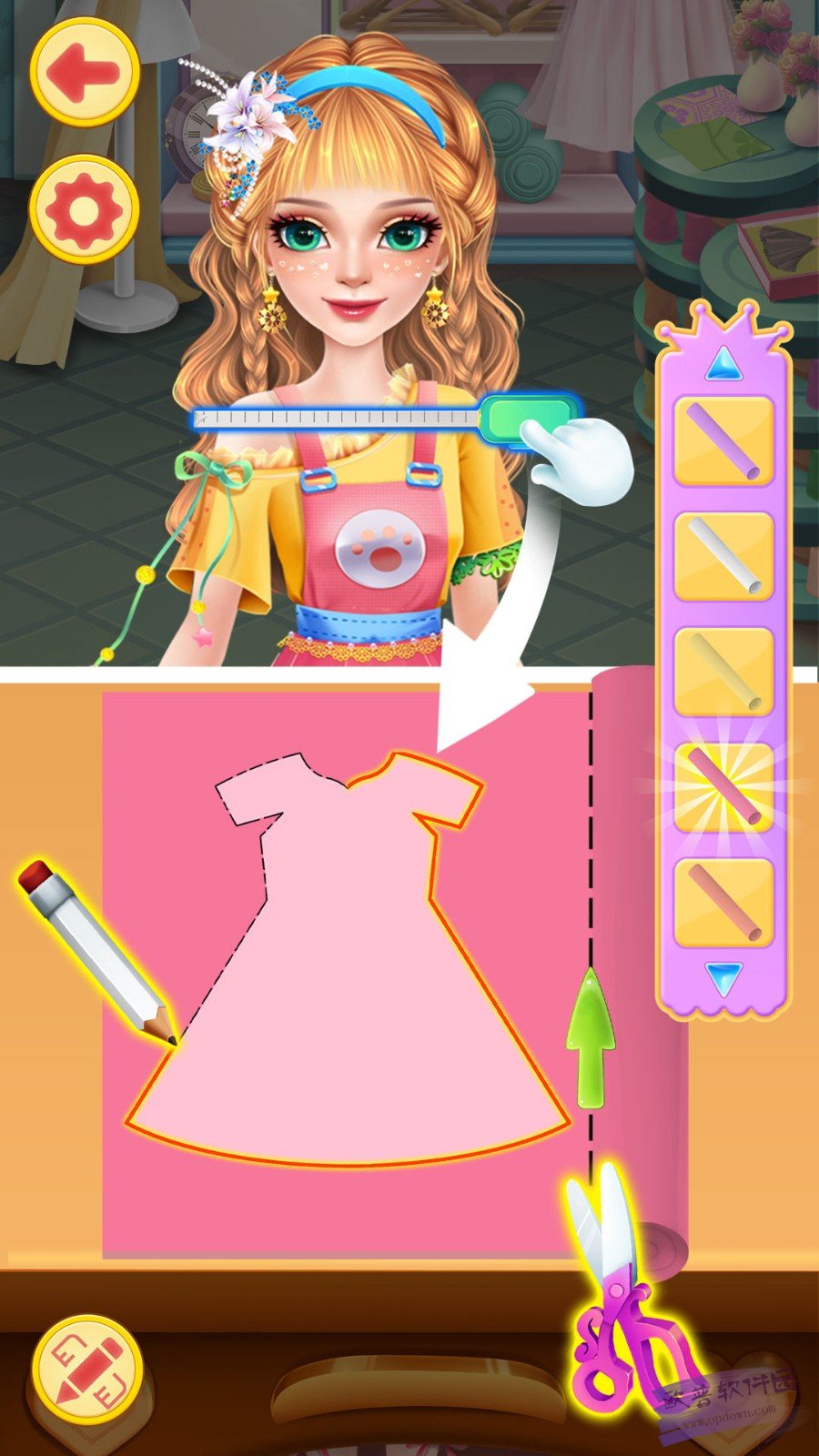The image size is (819, 1456).
Task: Select the salmon fabric roll
Action: tap(723, 902)
